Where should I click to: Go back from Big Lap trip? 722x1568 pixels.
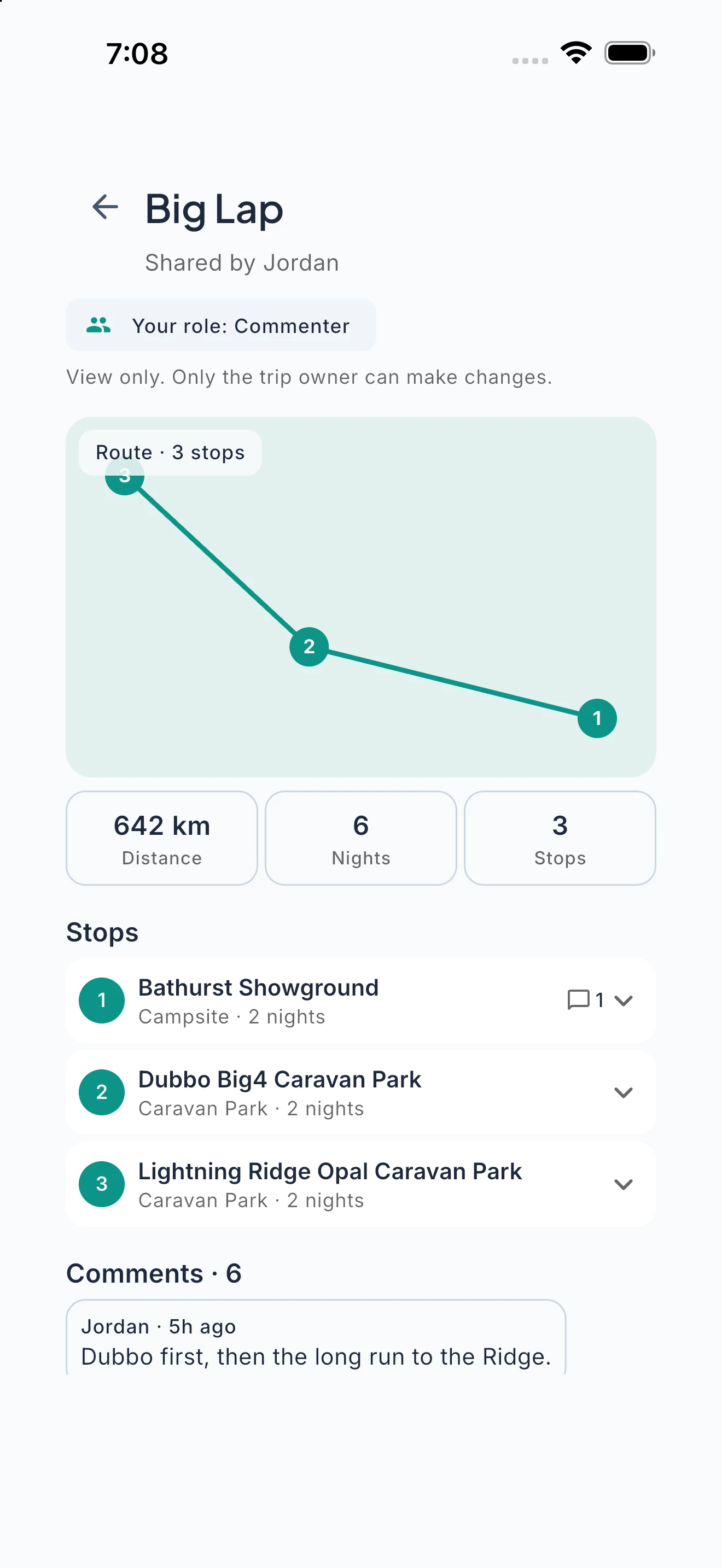click(x=104, y=207)
